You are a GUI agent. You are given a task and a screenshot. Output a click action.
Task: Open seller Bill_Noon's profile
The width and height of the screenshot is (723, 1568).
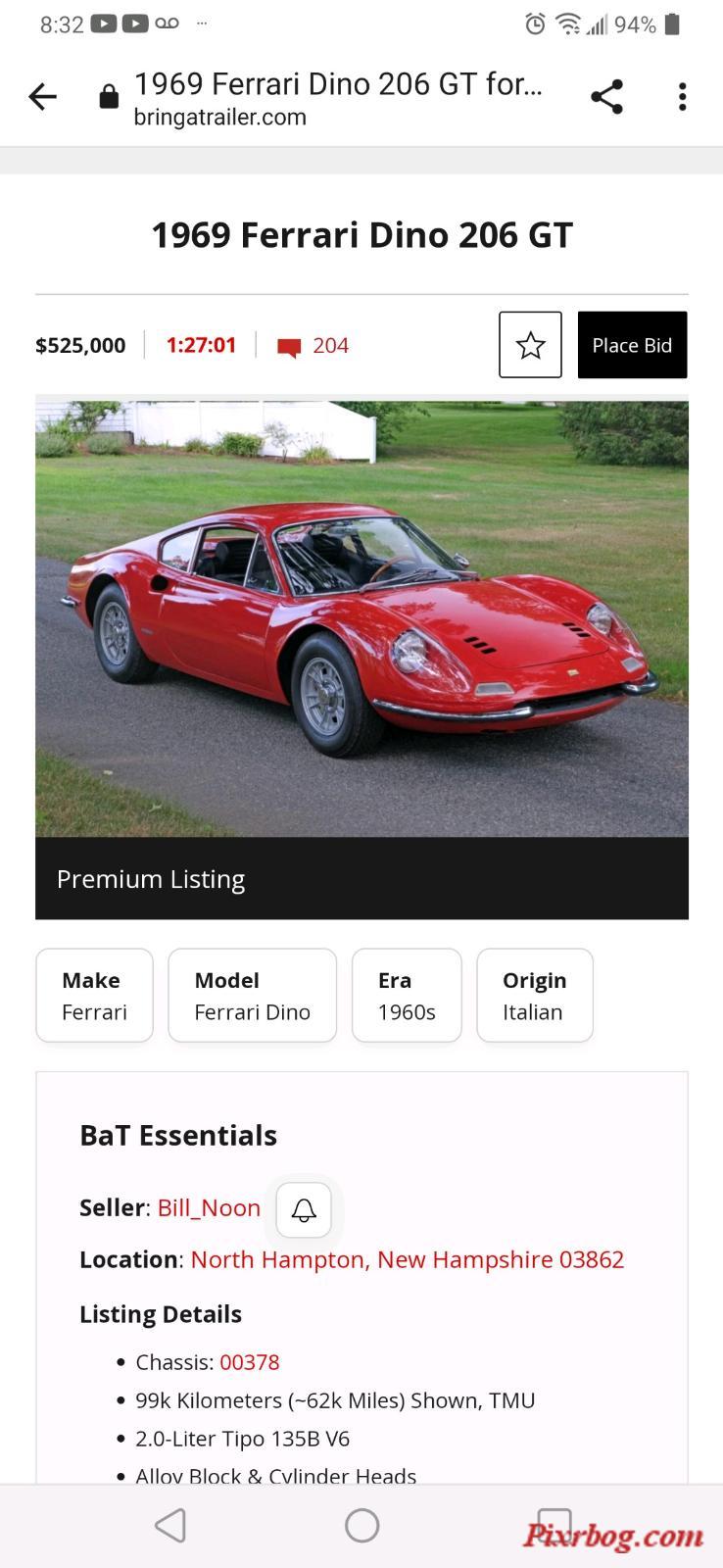click(209, 1208)
